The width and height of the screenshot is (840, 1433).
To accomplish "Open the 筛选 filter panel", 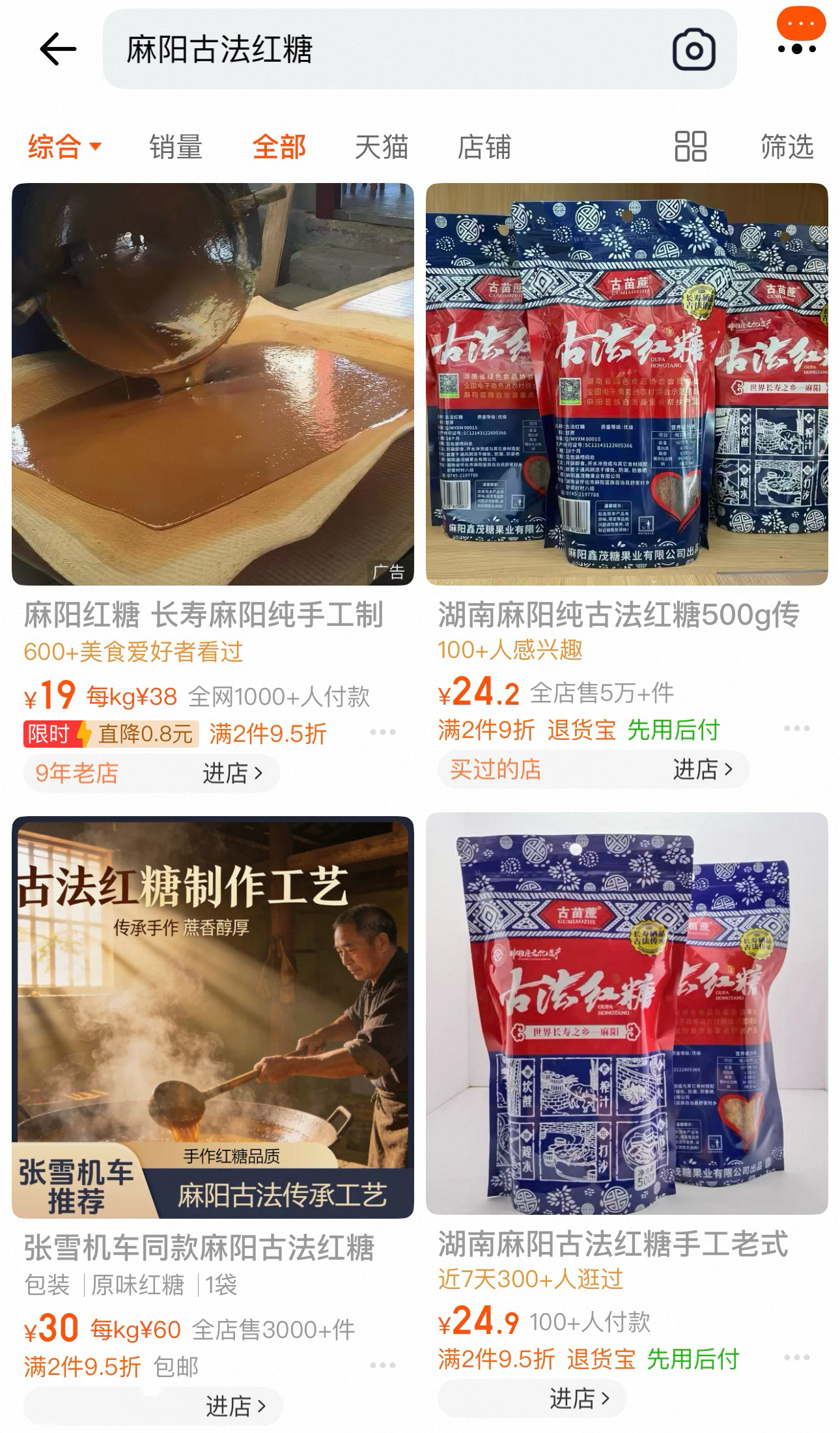I will 787,147.
